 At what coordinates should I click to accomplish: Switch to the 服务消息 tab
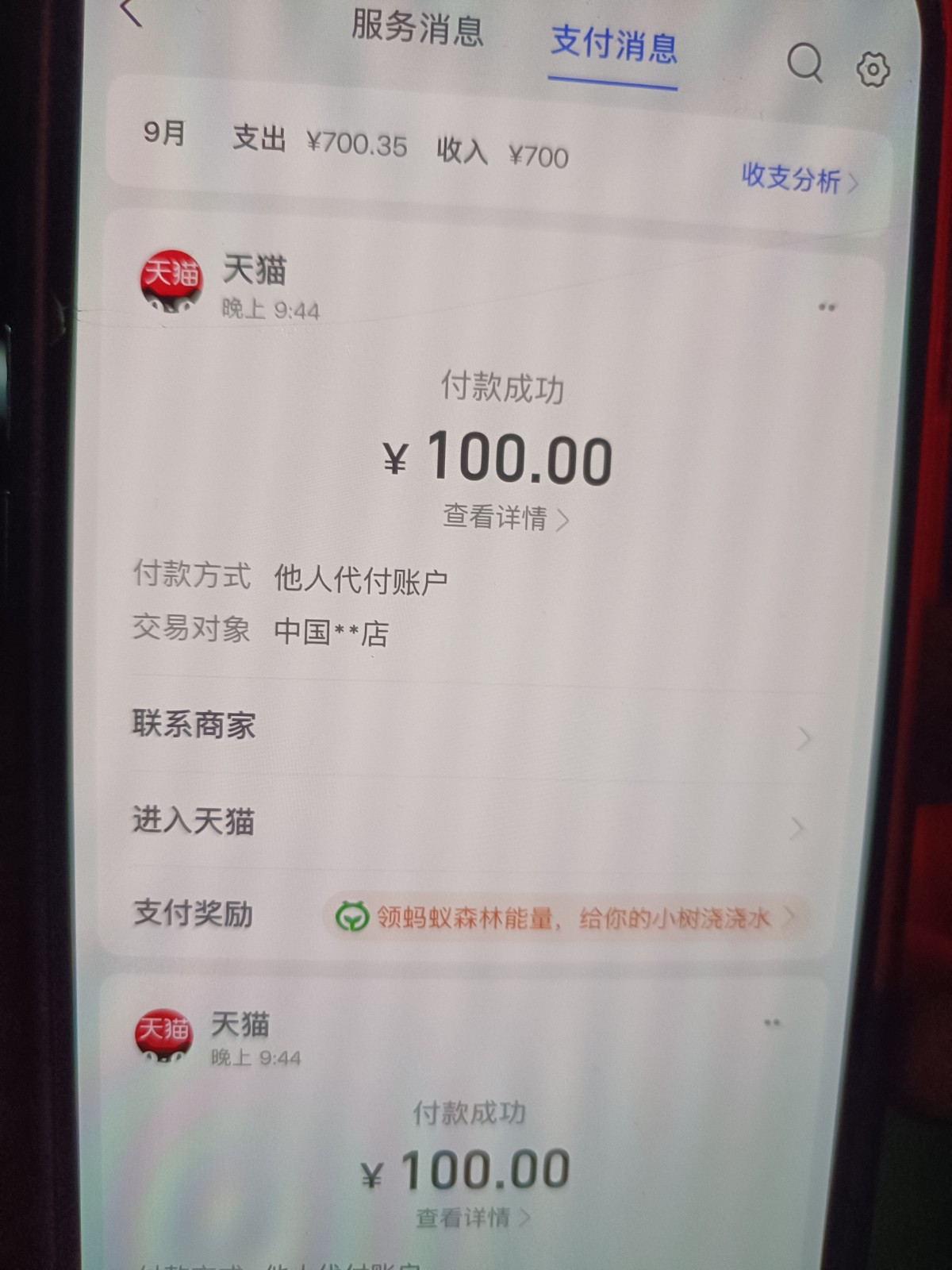(x=417, y=28)
